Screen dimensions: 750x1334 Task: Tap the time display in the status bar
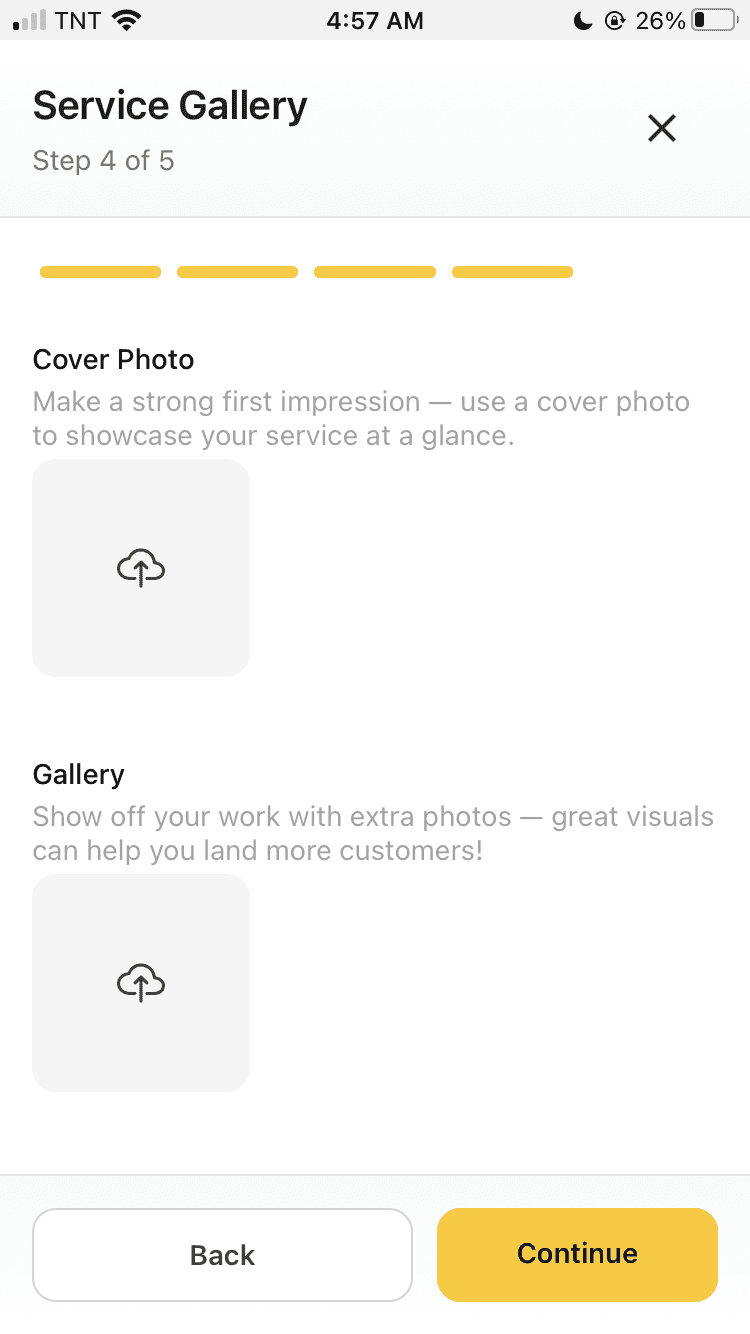(375, 20)
